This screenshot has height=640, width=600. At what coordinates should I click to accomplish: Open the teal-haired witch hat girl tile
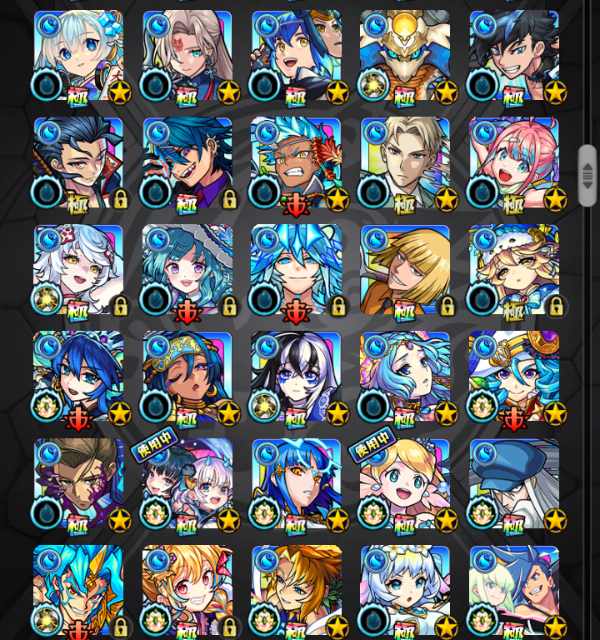[187, 270]
